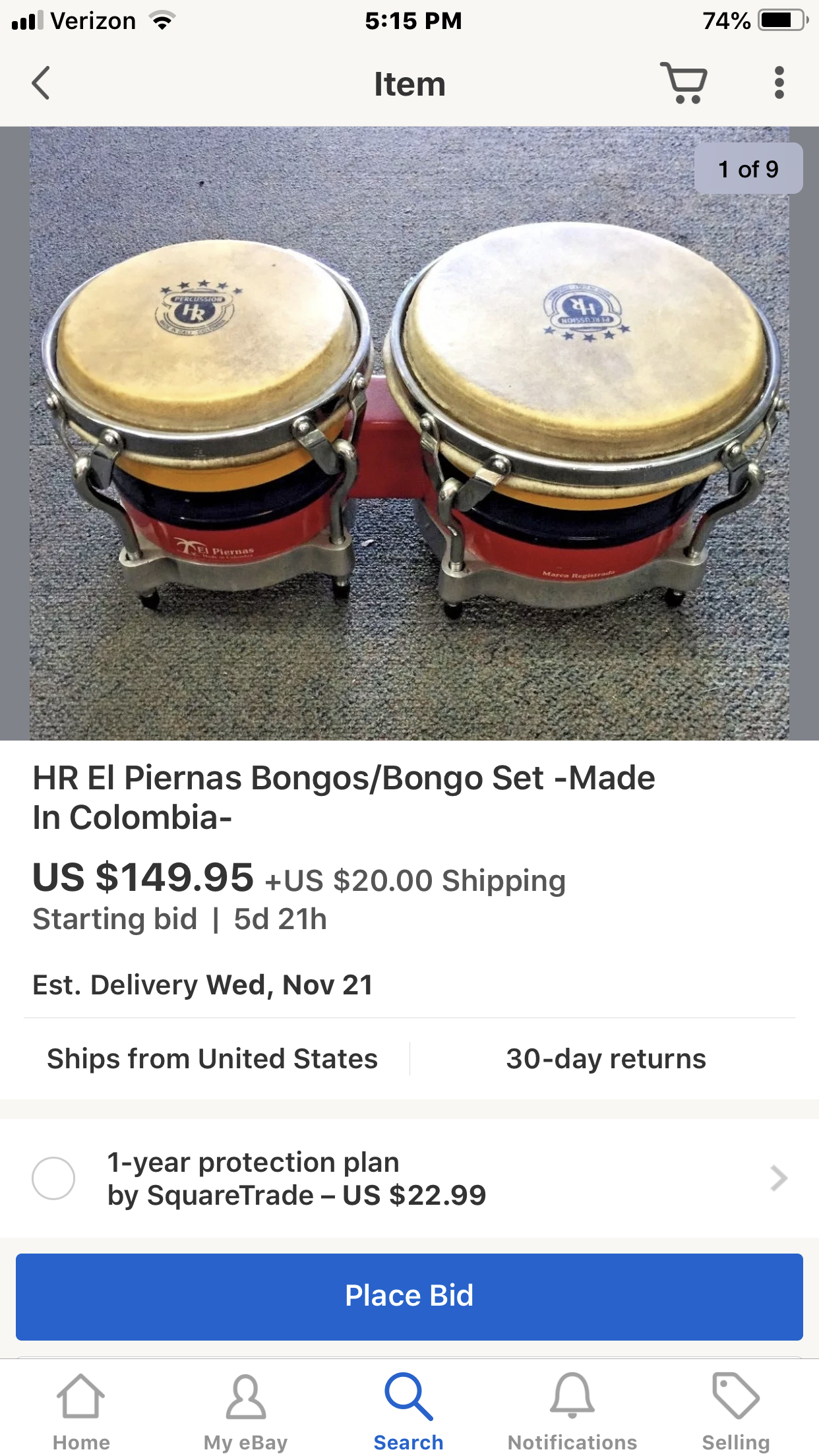Open the shopping cart

(684, 83)
